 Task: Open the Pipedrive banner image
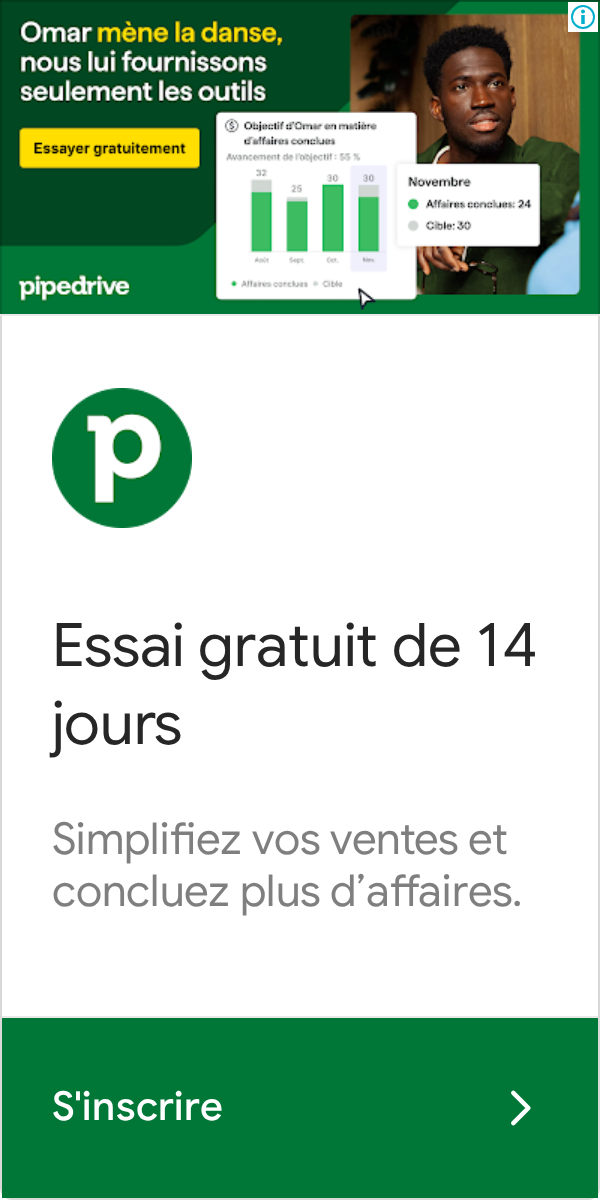pyautogui.click(x=300, y=157)
